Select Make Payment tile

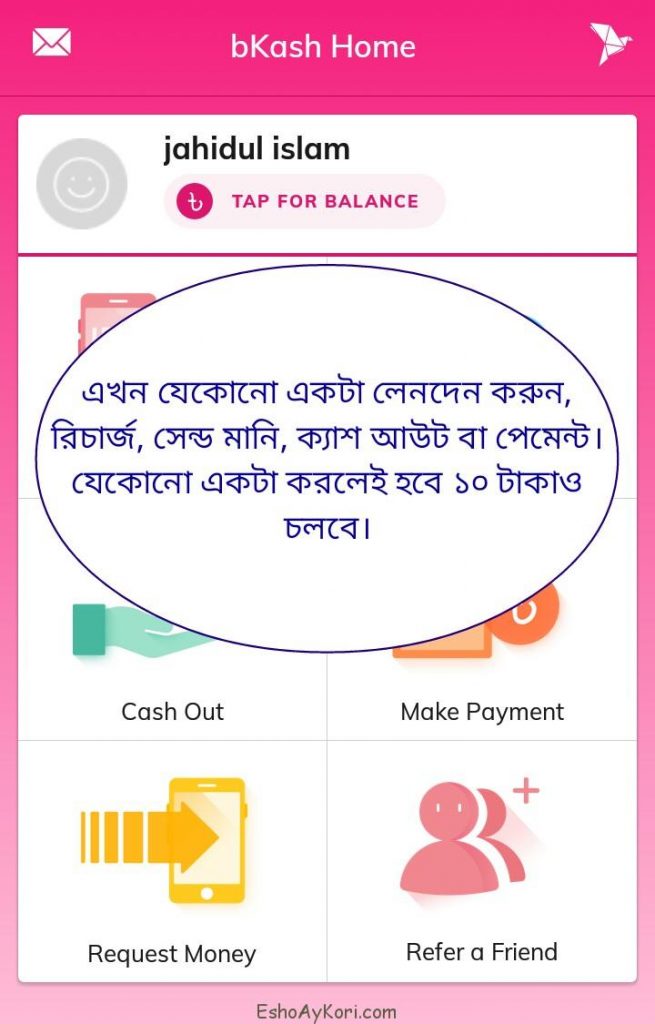pyautogui.click(x=482, y=690)
